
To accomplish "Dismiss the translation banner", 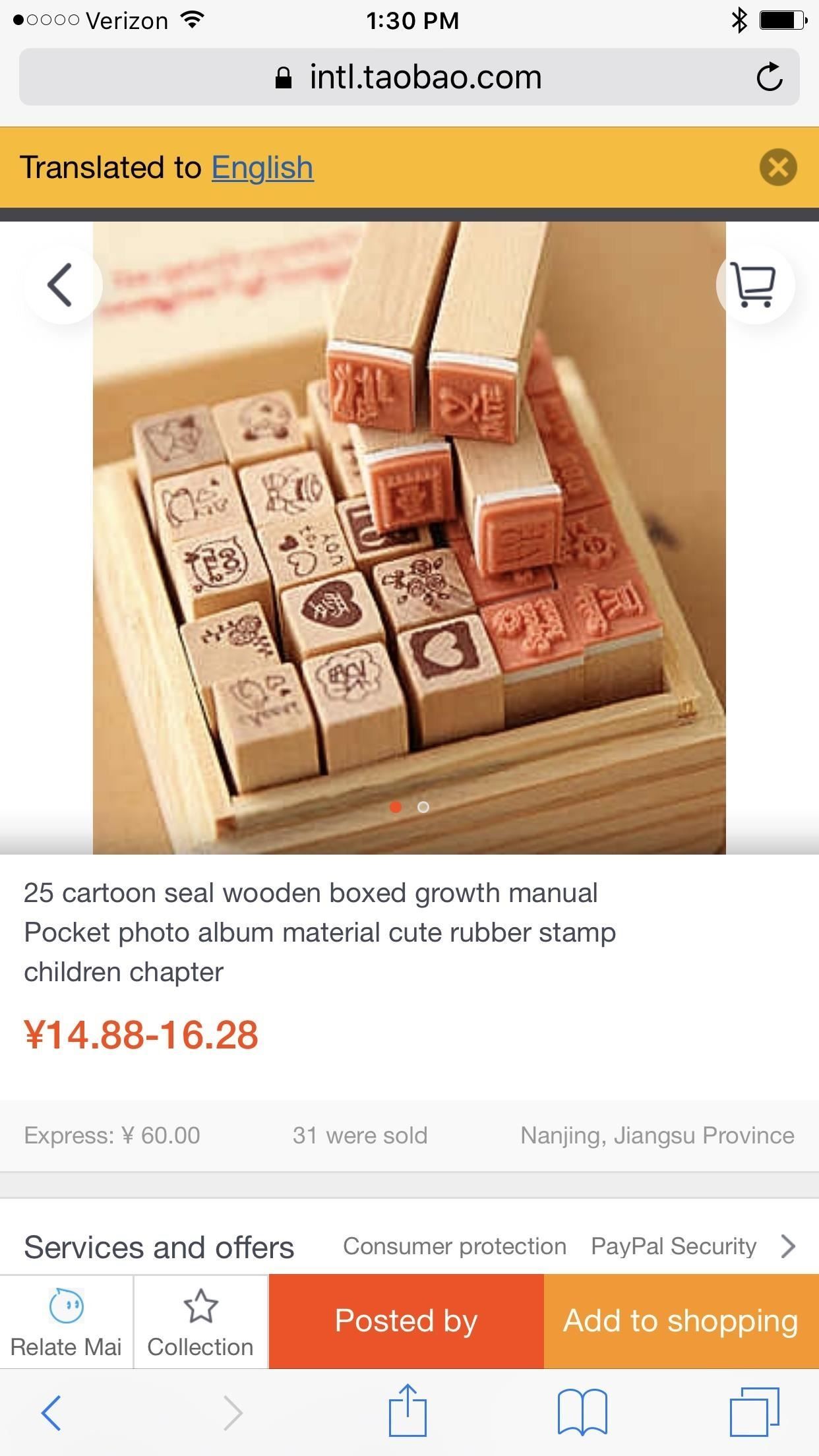I will coord(777,167).
